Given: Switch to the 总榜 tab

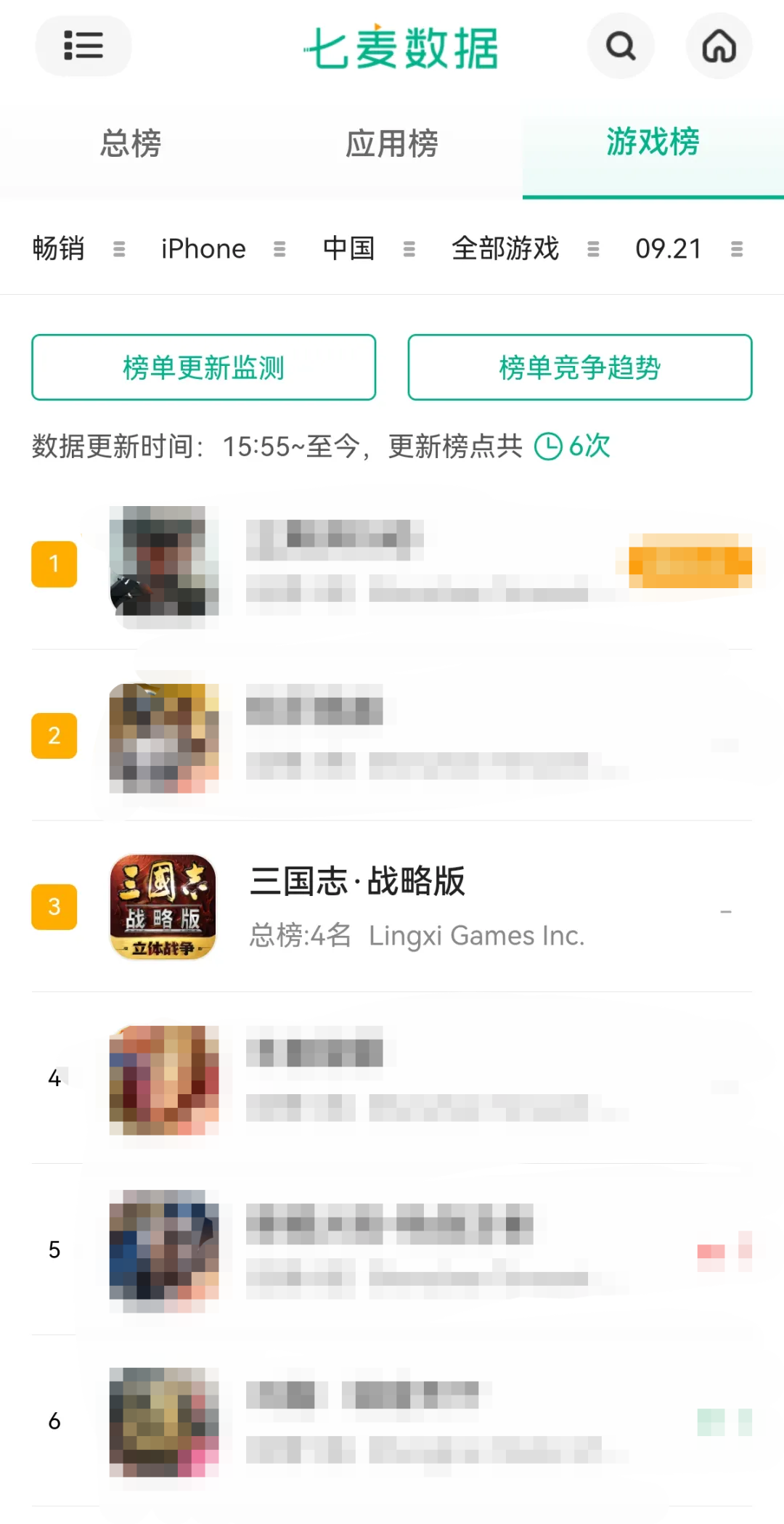Looking at the screenshot, I should (131, 144).
